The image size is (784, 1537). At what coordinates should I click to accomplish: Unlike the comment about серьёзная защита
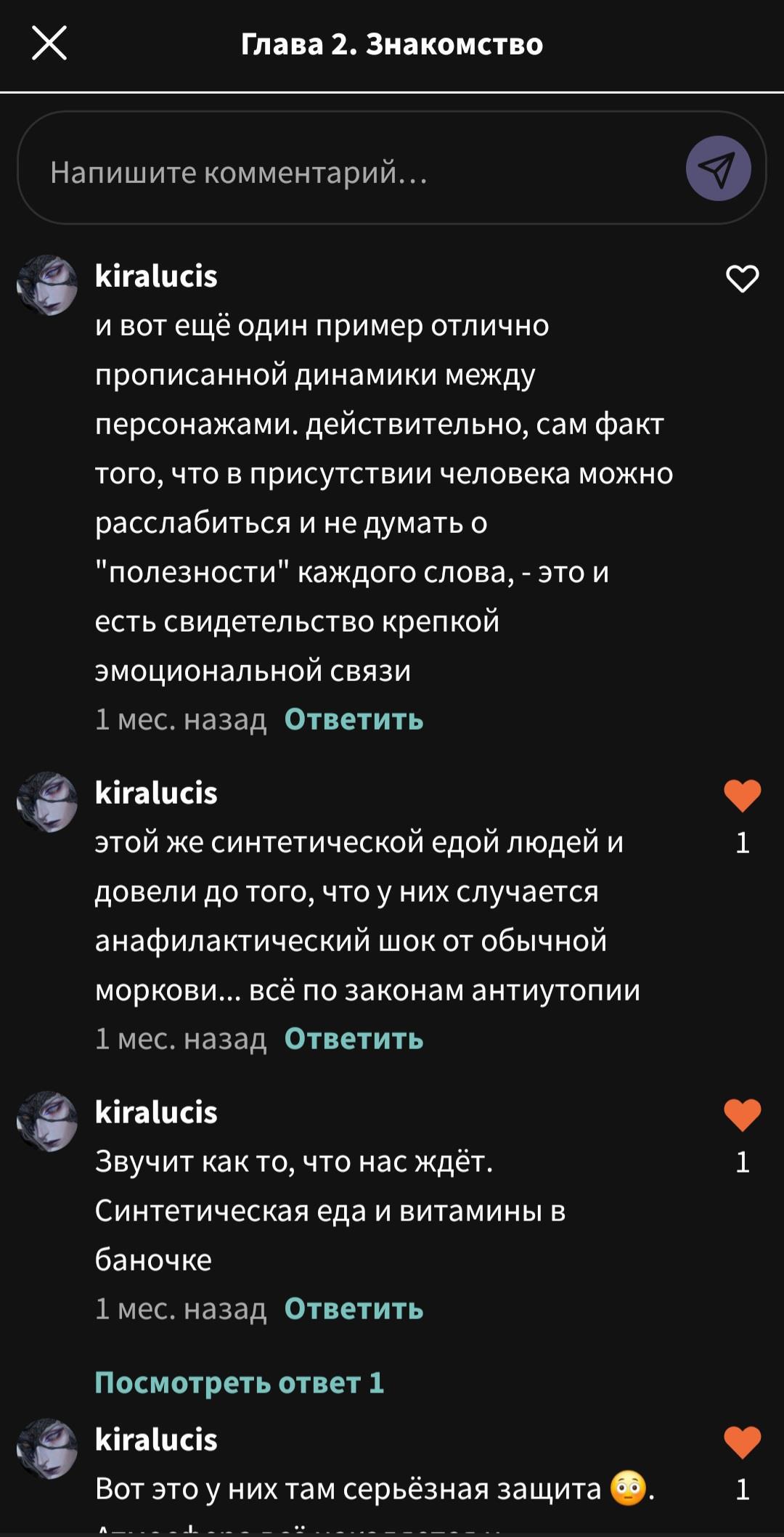[742, 1443]
